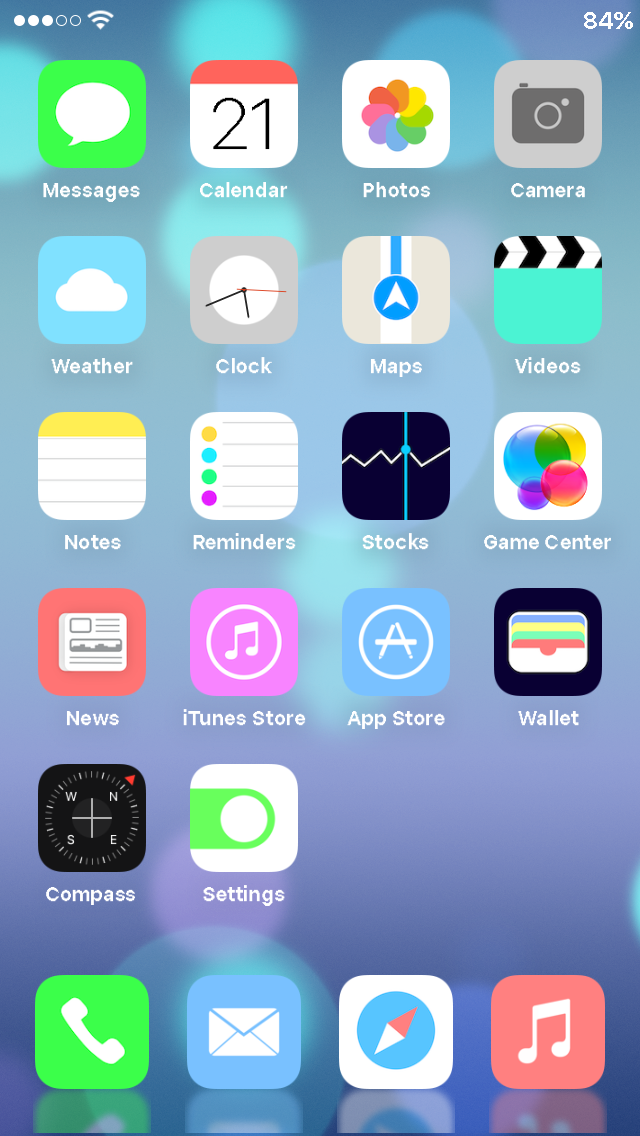Open the Messages app
Viewport: 640px width, 1136px height.
92,114
